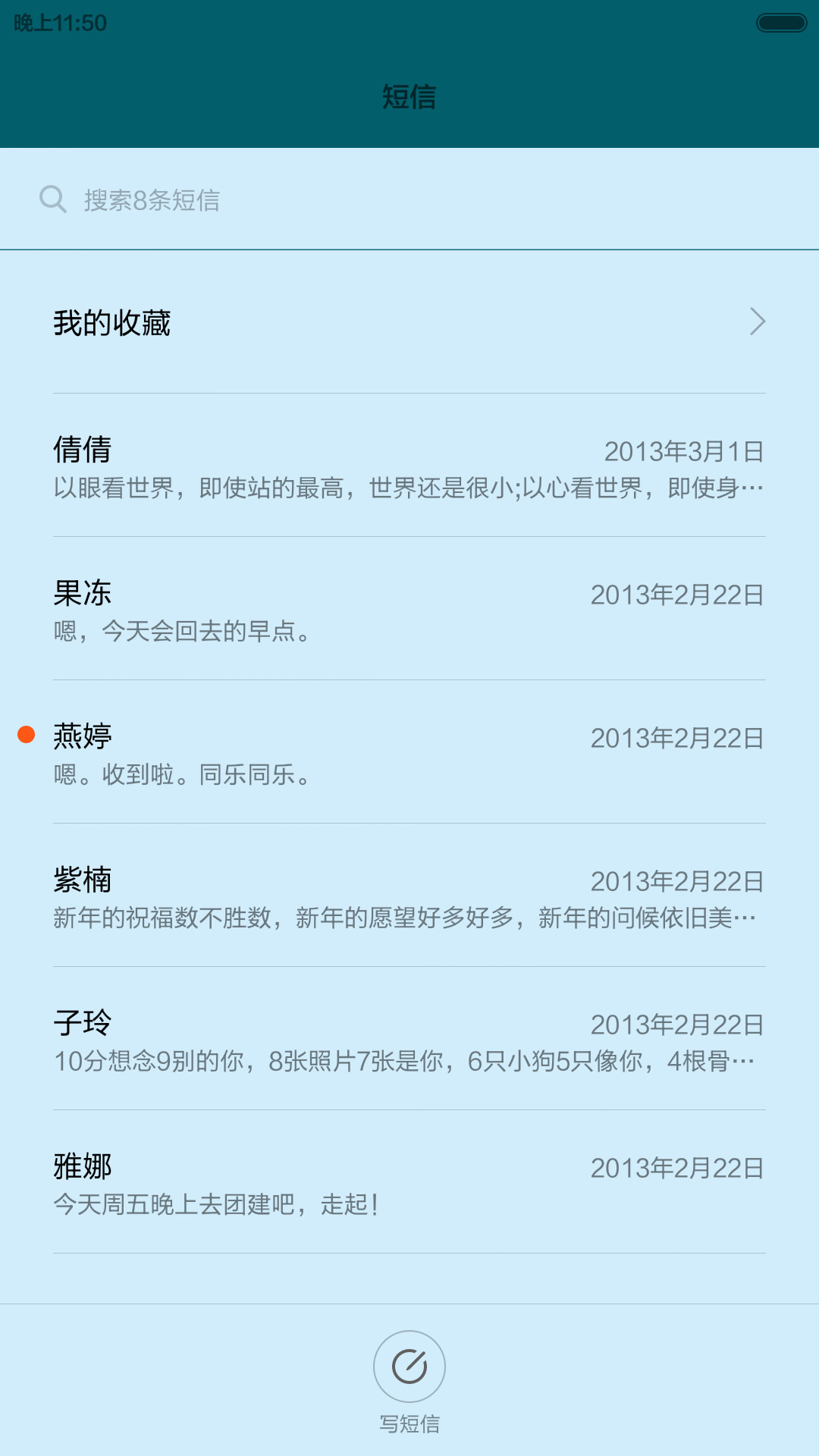Open 雅娜's team building message
This screenshot has width=819, height=1456.
tap(409, 1182)
